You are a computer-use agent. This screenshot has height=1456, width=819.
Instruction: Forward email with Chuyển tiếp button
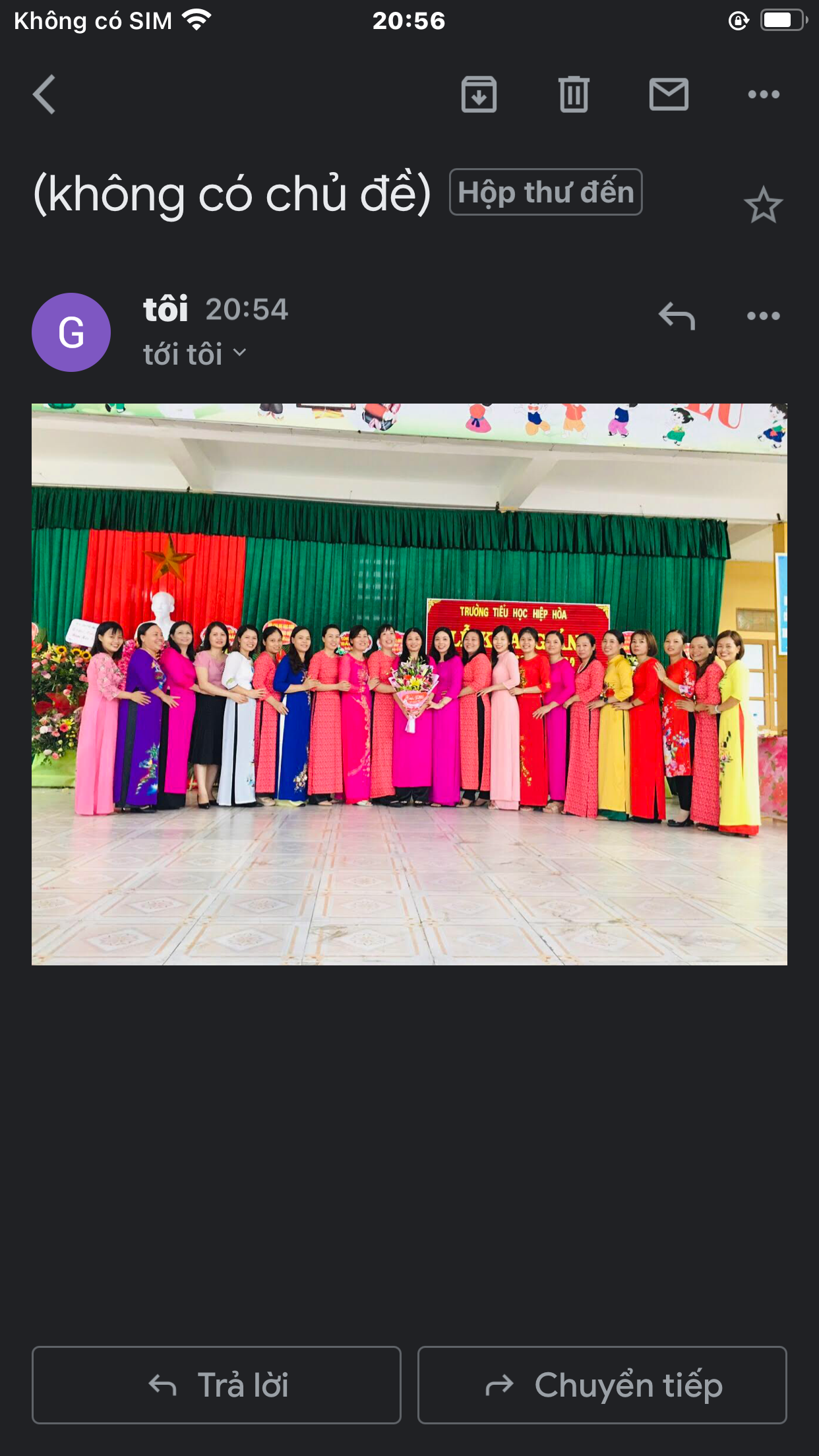[x=602, y=1385]
